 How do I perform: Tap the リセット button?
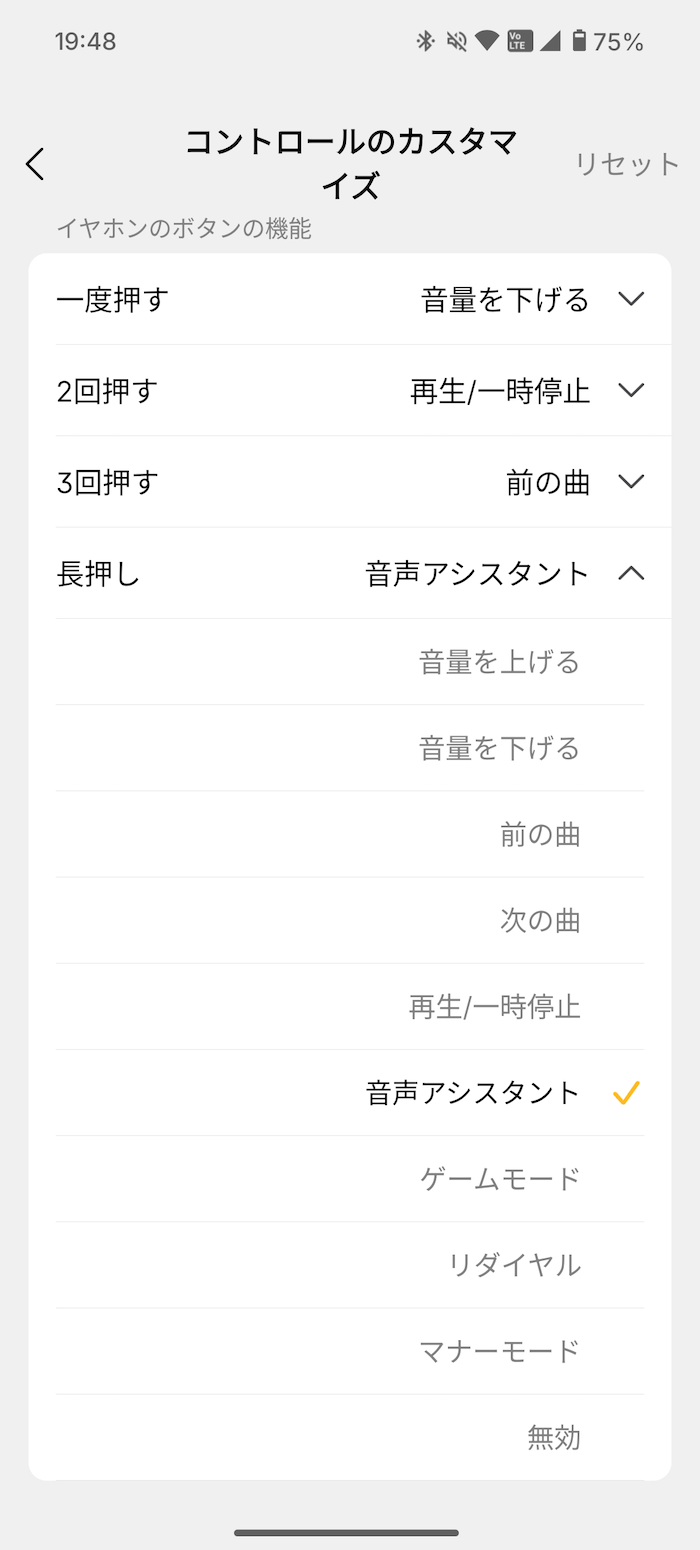pyautogui.click(x=627, y=164)
